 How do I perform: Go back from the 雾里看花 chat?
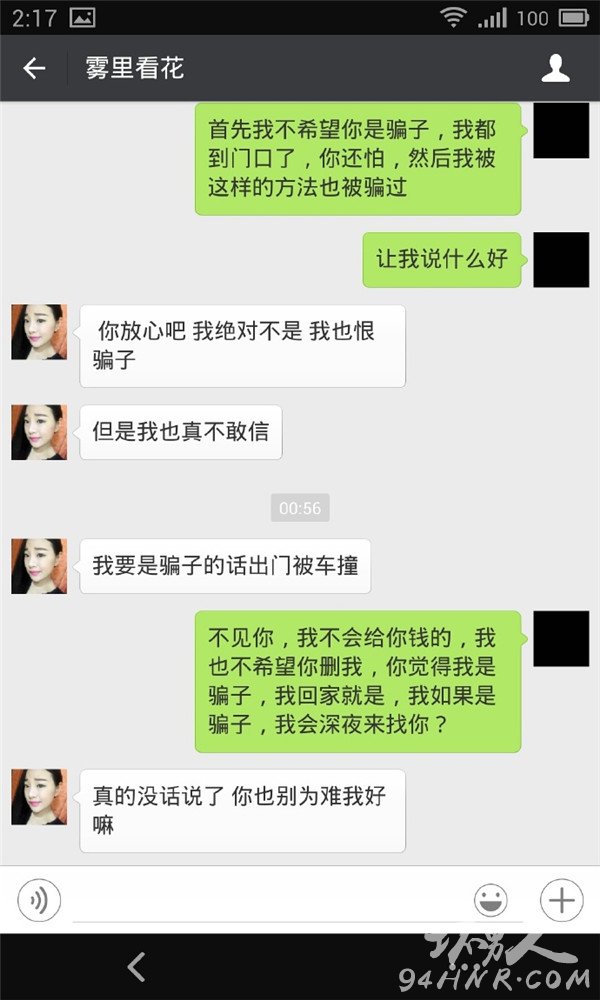tap(34, 68)
